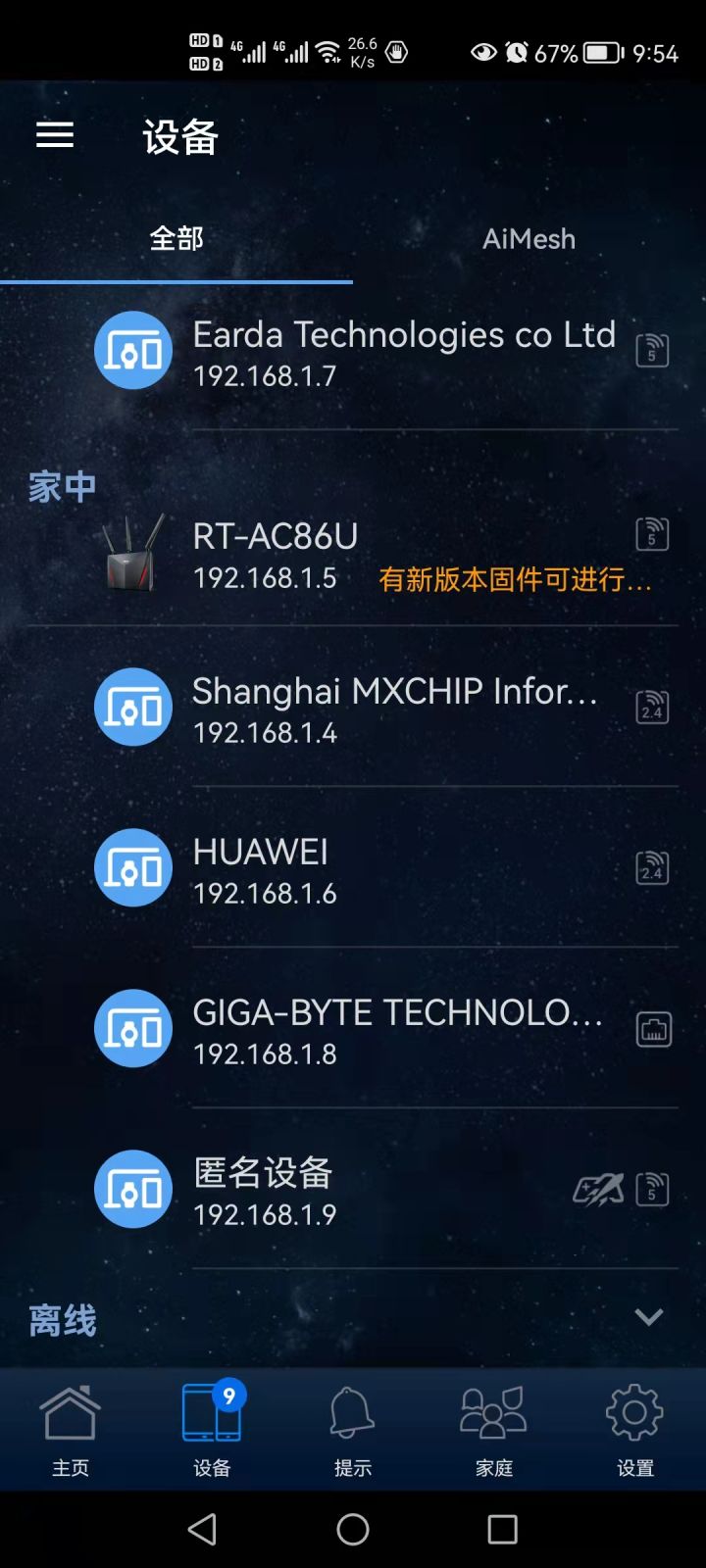The image size is (706, 1568).
Task: Open the 提示 notifications bell icon
Action: click(352, 1427)
